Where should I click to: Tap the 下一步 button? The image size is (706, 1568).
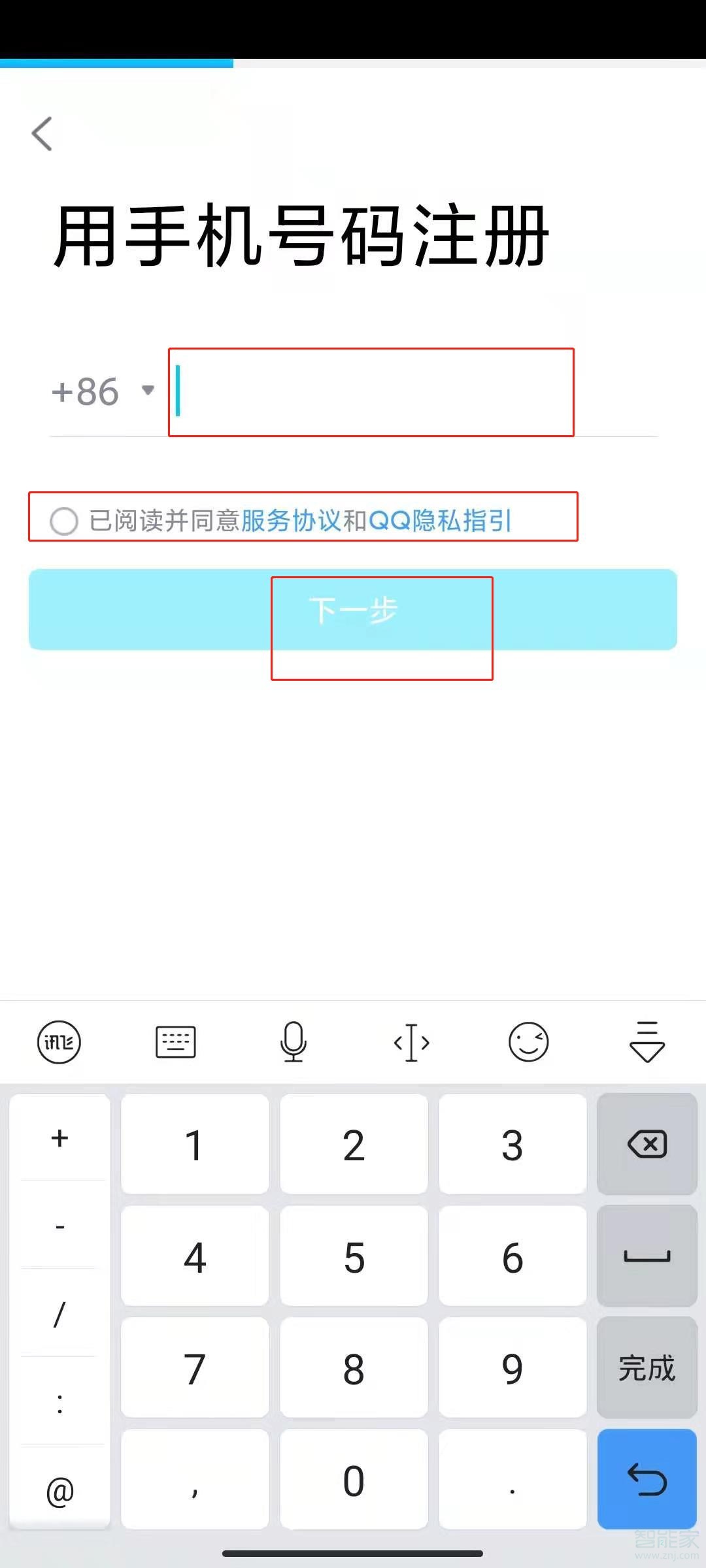[x=353, y=610]
